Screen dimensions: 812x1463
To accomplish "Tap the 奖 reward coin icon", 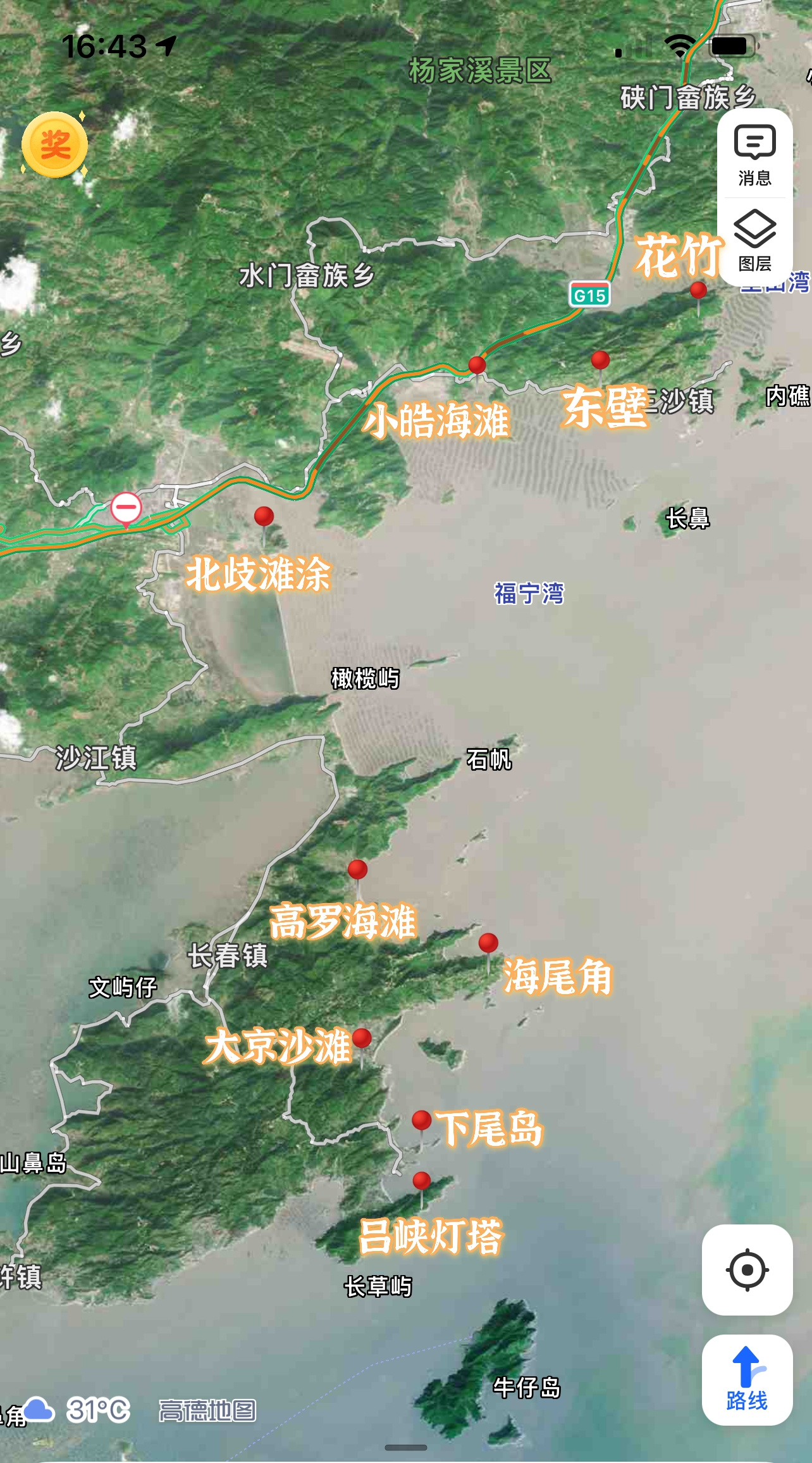I will pos(55,145).
